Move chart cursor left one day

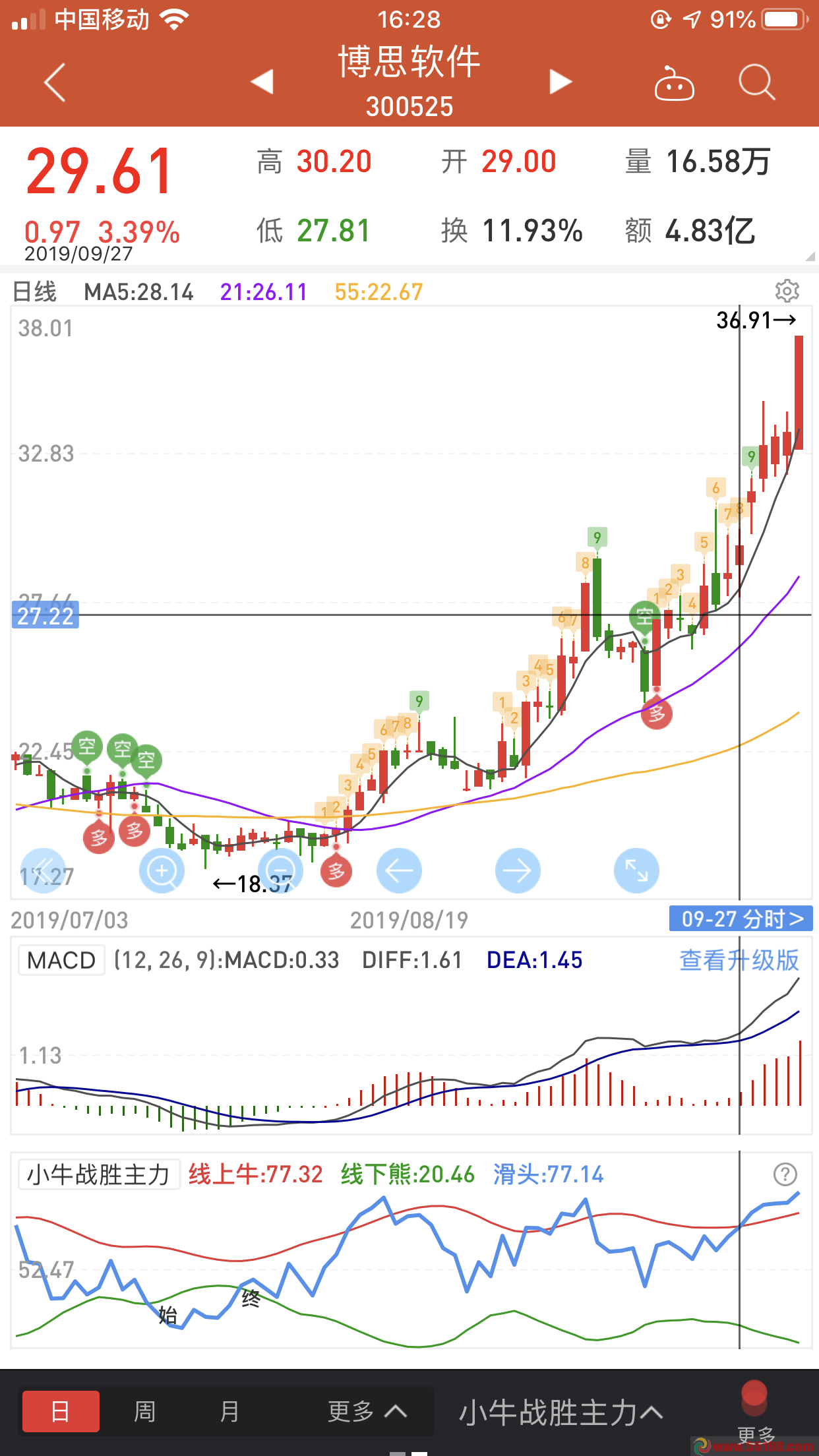click(399, 870)
